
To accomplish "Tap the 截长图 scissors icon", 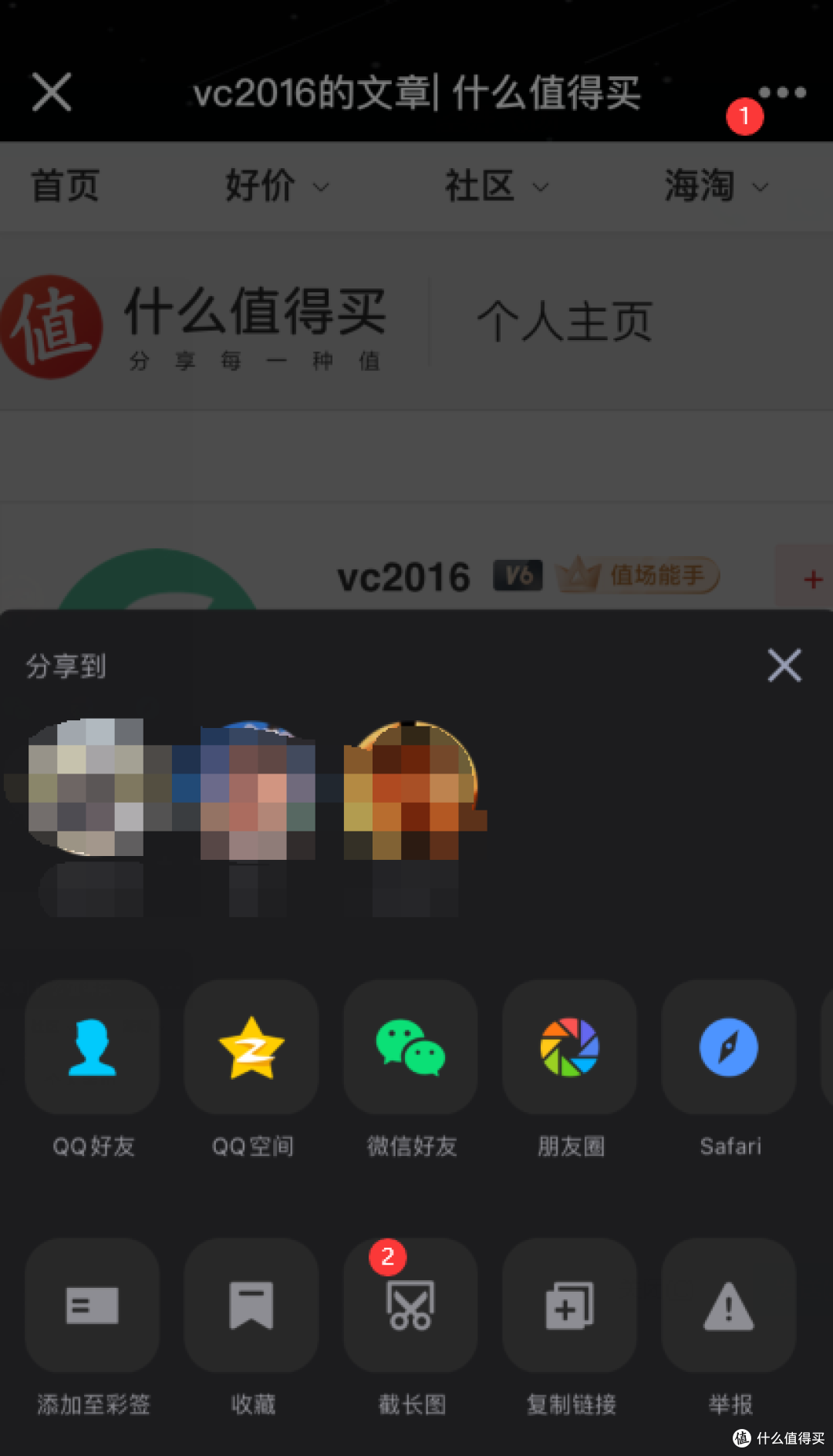I will click(x=410, y=1307).
